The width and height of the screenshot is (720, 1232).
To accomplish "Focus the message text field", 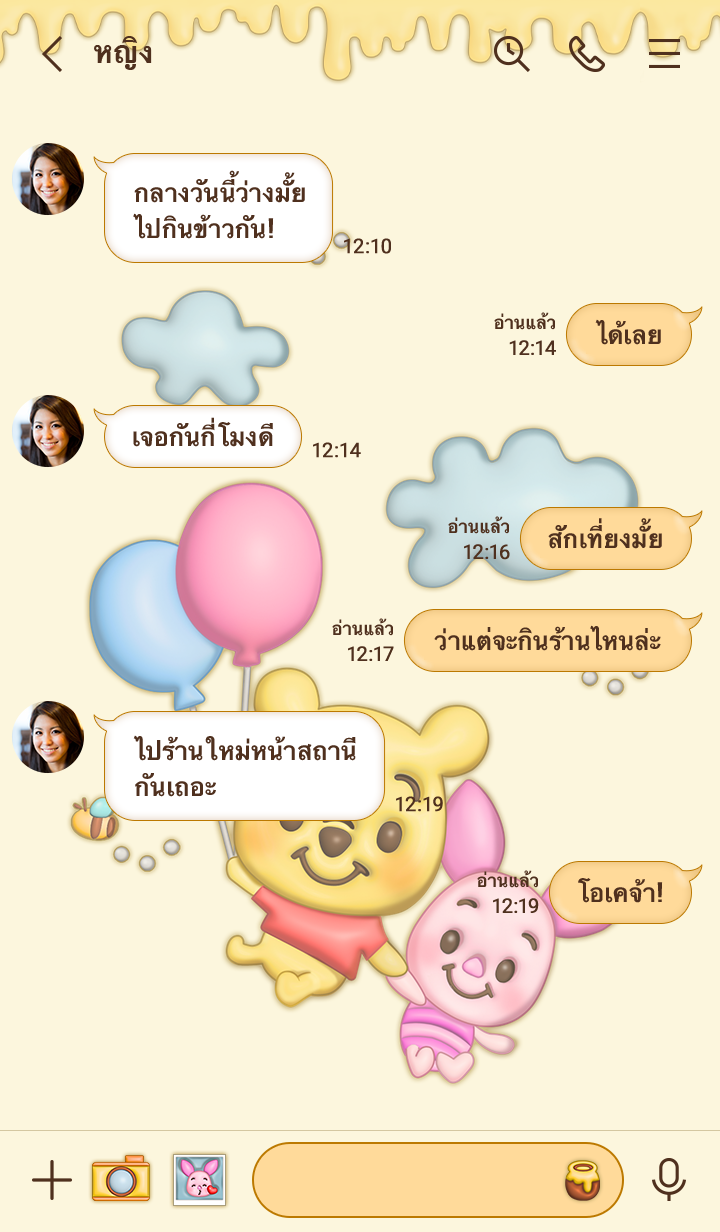I will 405,1180.
